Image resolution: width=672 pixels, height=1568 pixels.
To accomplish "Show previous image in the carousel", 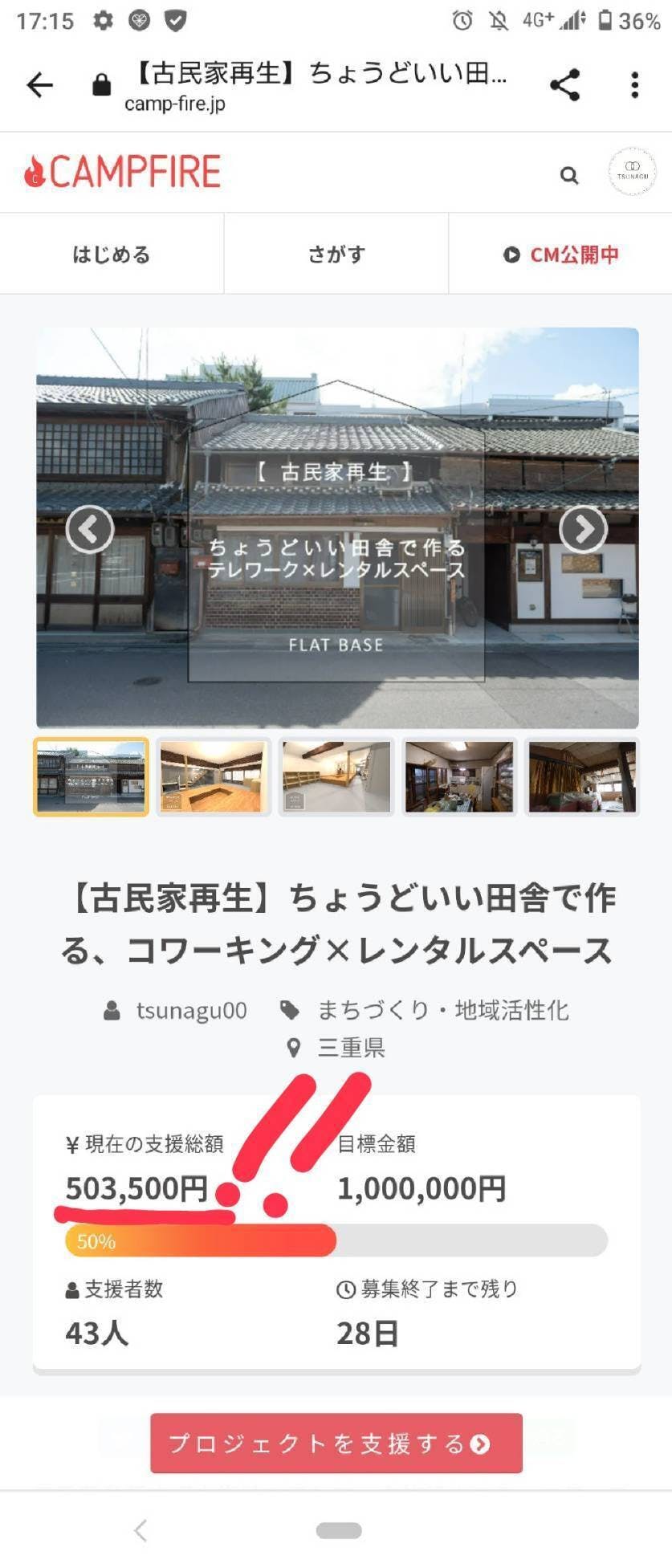I will tap(89, 529).
